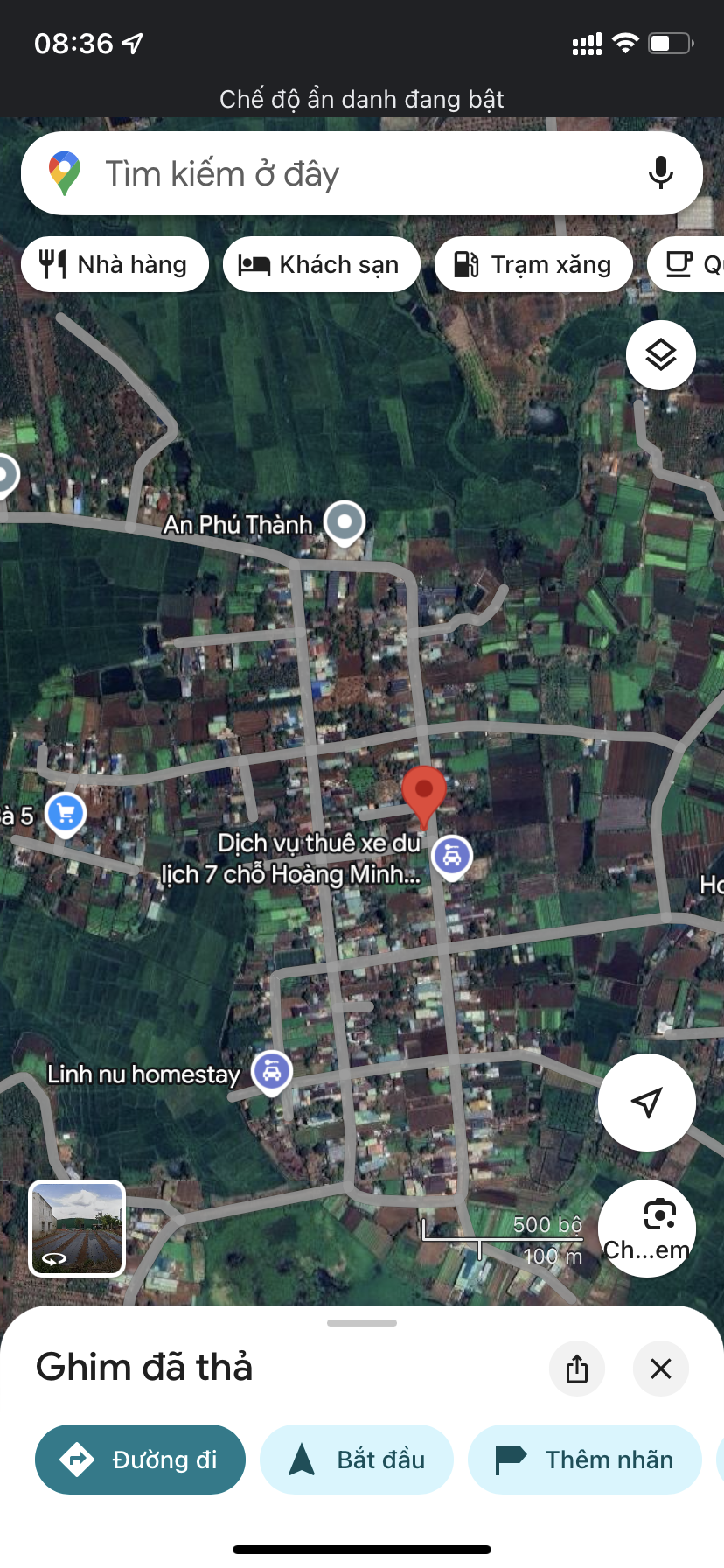Open the Street View thumbnail
Viewport: 724px width, 1568px height.
(78, 1228)
